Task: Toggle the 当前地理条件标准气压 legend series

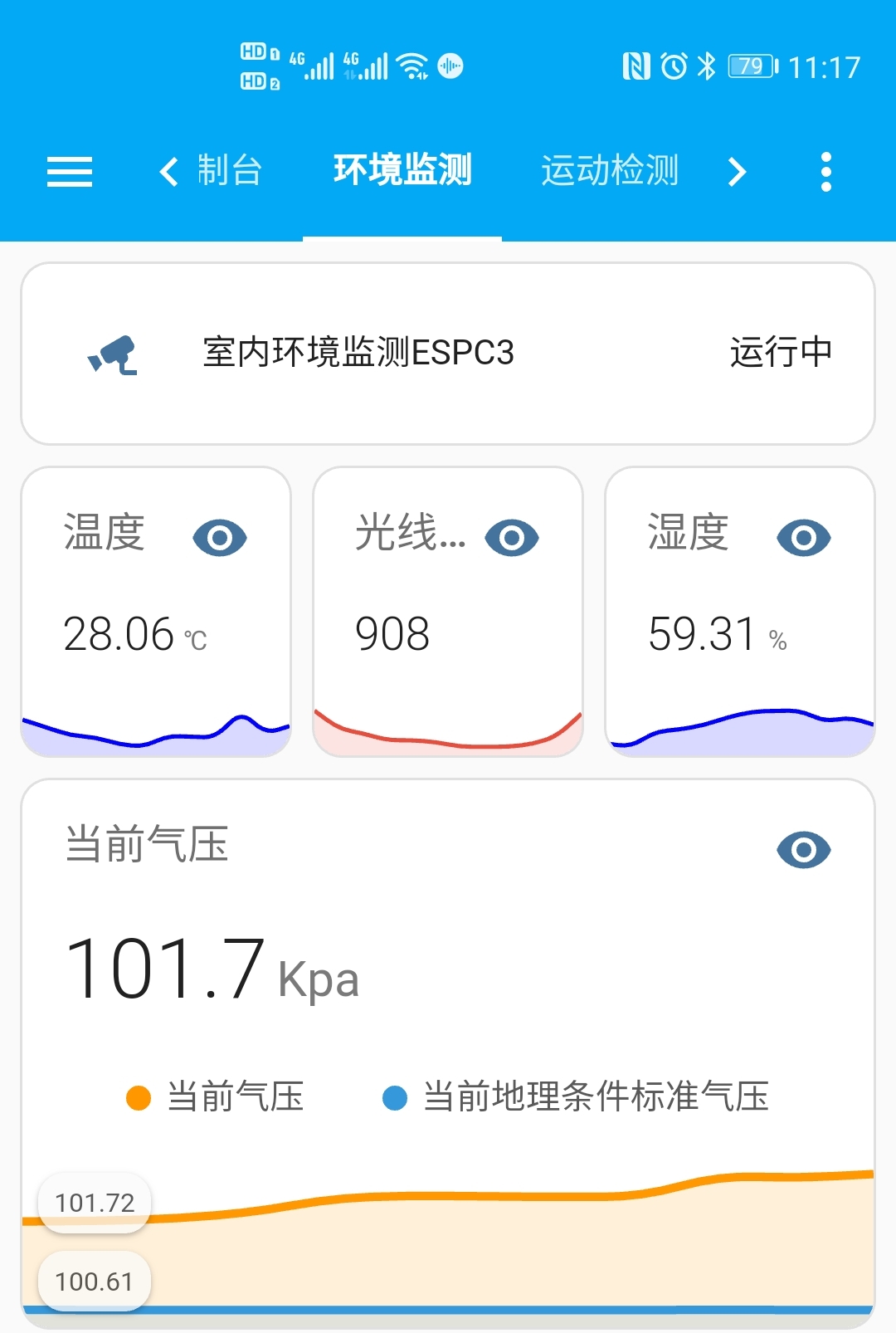Action: click(576, 1097)
